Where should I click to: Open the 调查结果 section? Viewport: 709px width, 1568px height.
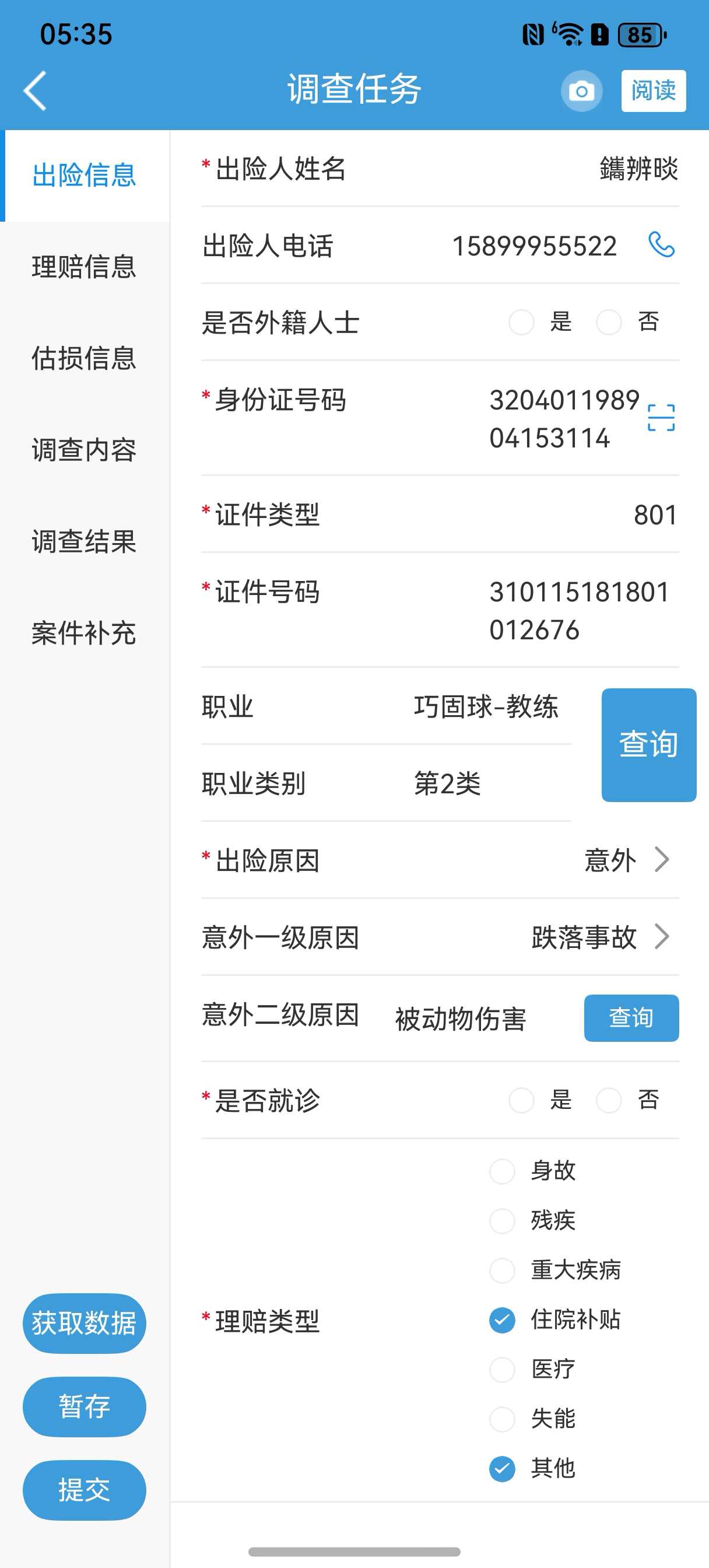pyautogui.click(x=85, y=541)
